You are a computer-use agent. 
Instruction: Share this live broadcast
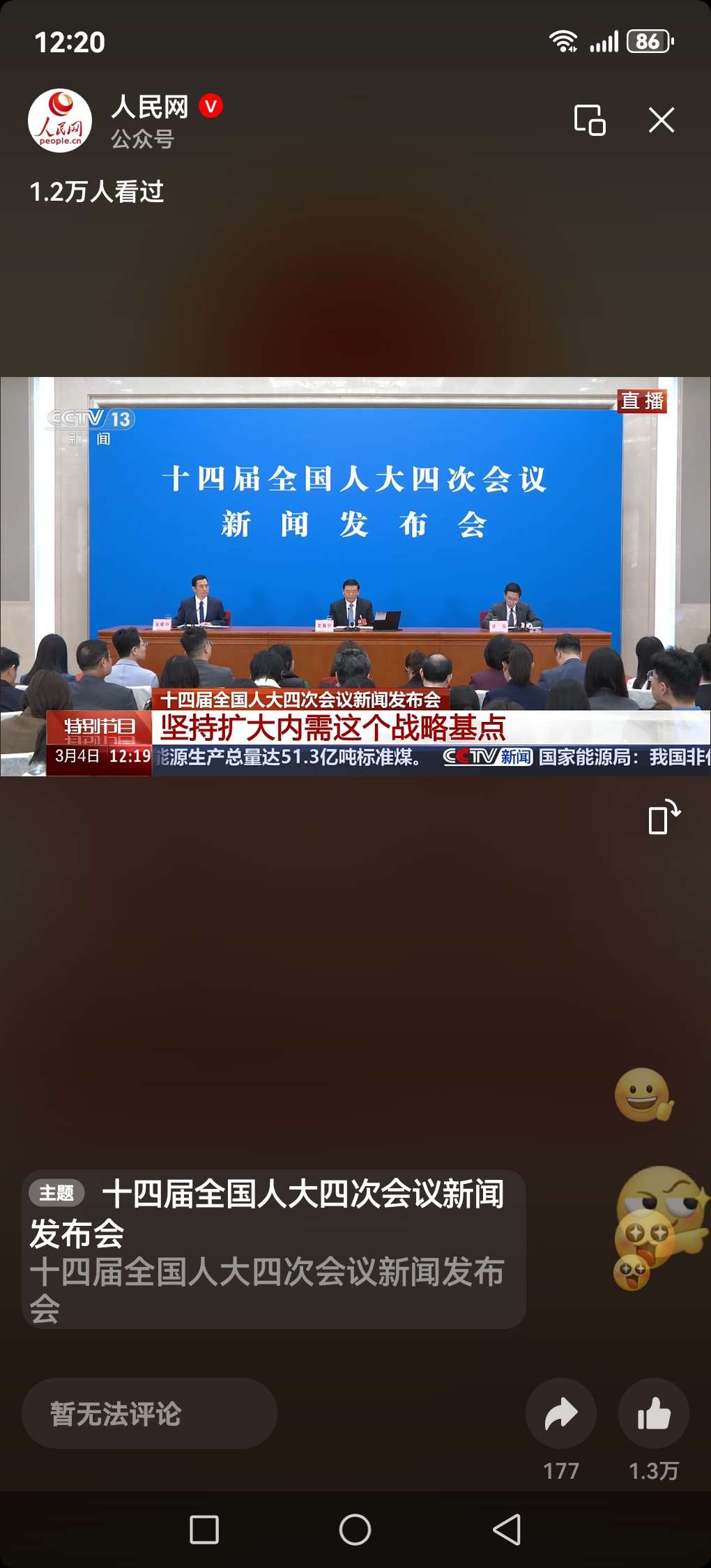(561, 1413)
